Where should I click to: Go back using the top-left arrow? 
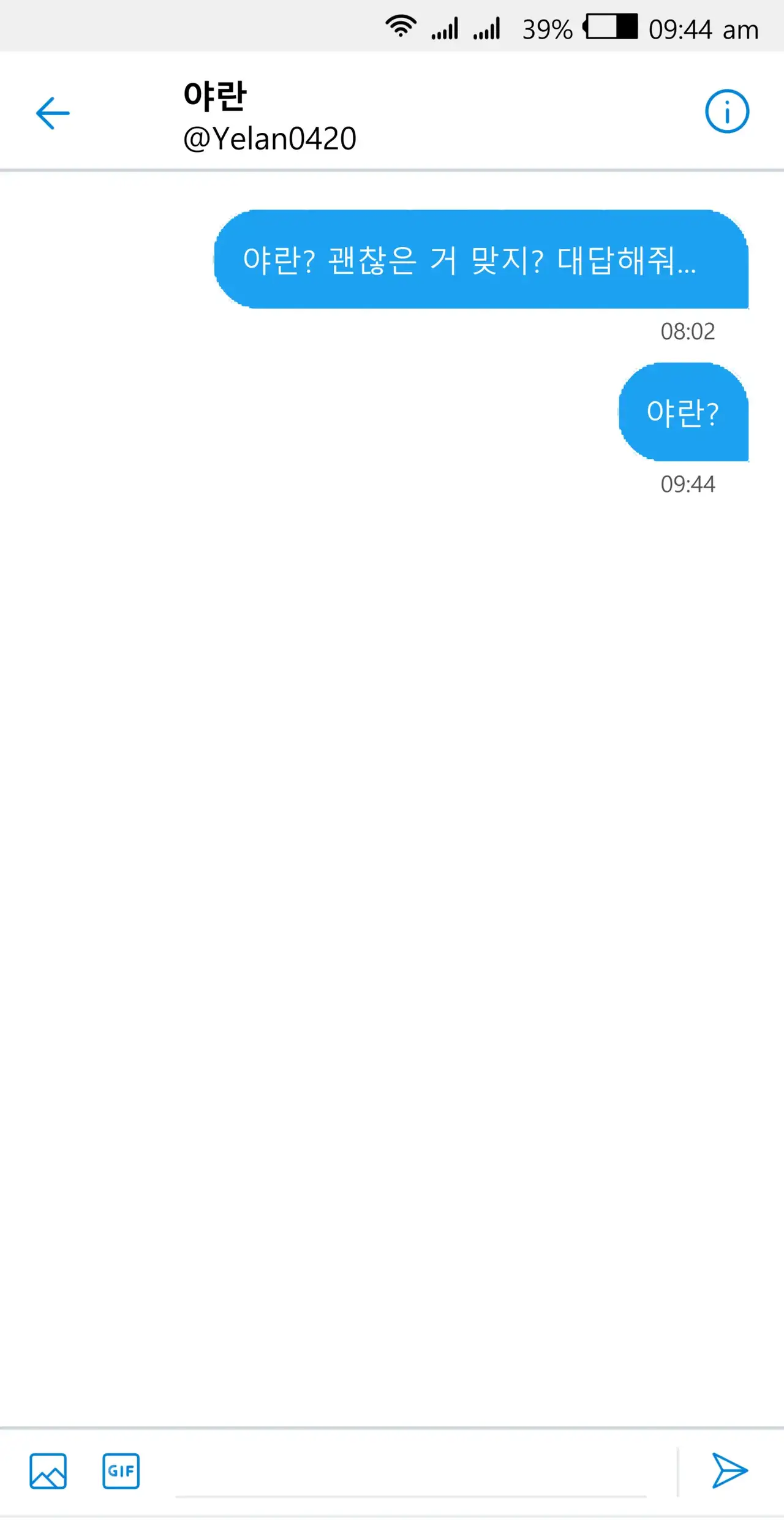[53, 113]
